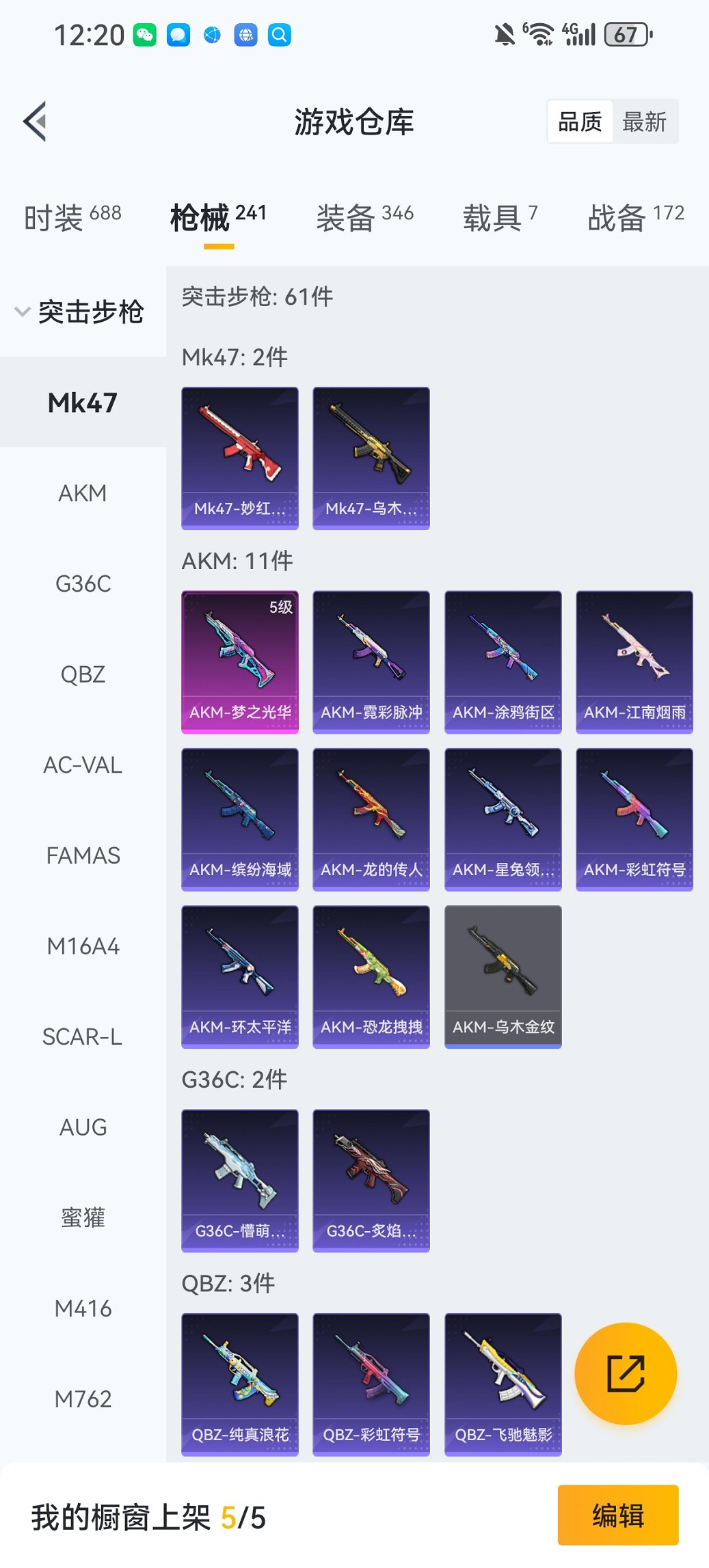Jump to SCAR-L in the sidebar
Viewport: 709px width, 1568px height.
point(83,1037)
